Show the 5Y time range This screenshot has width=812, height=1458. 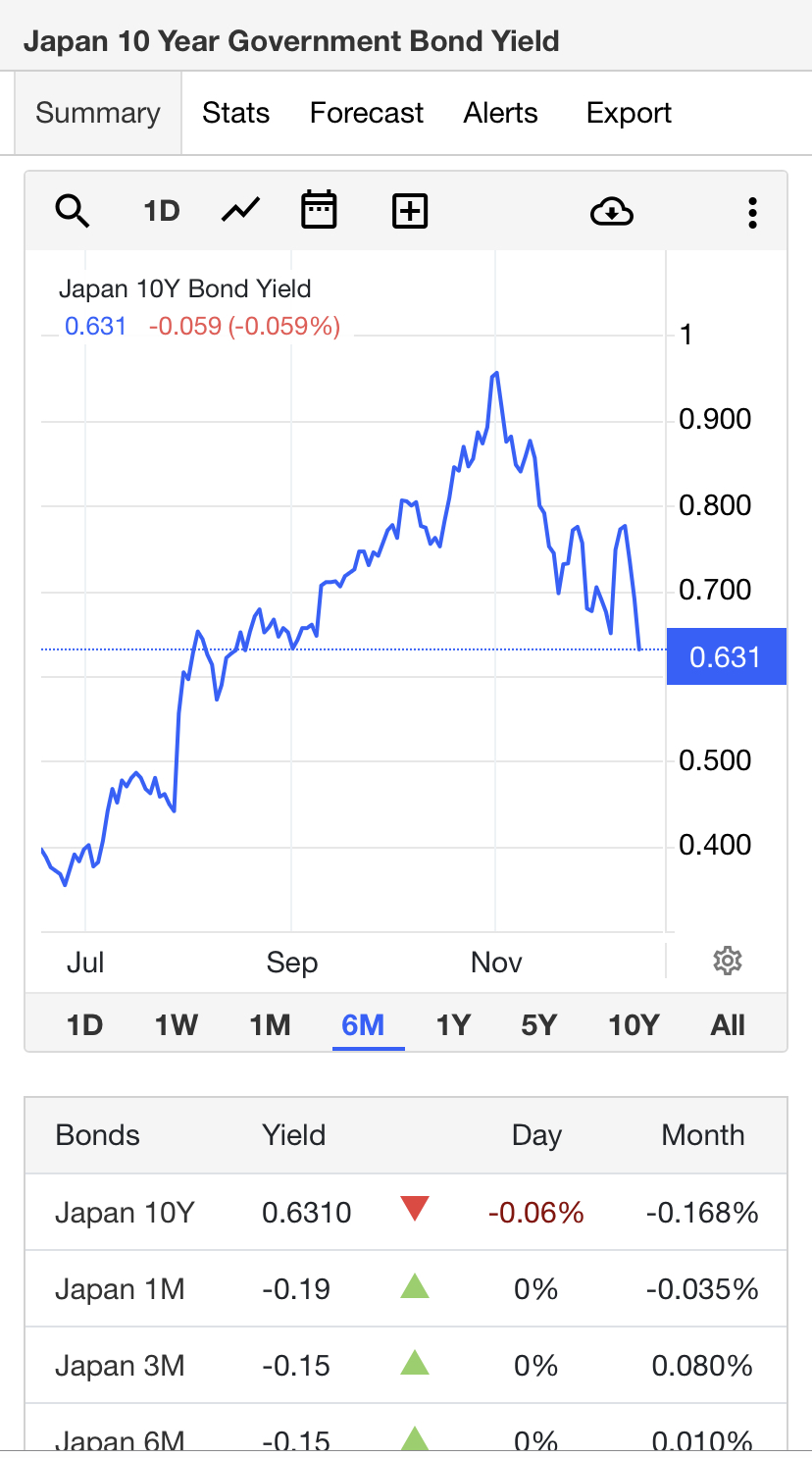coord(539,1025)
